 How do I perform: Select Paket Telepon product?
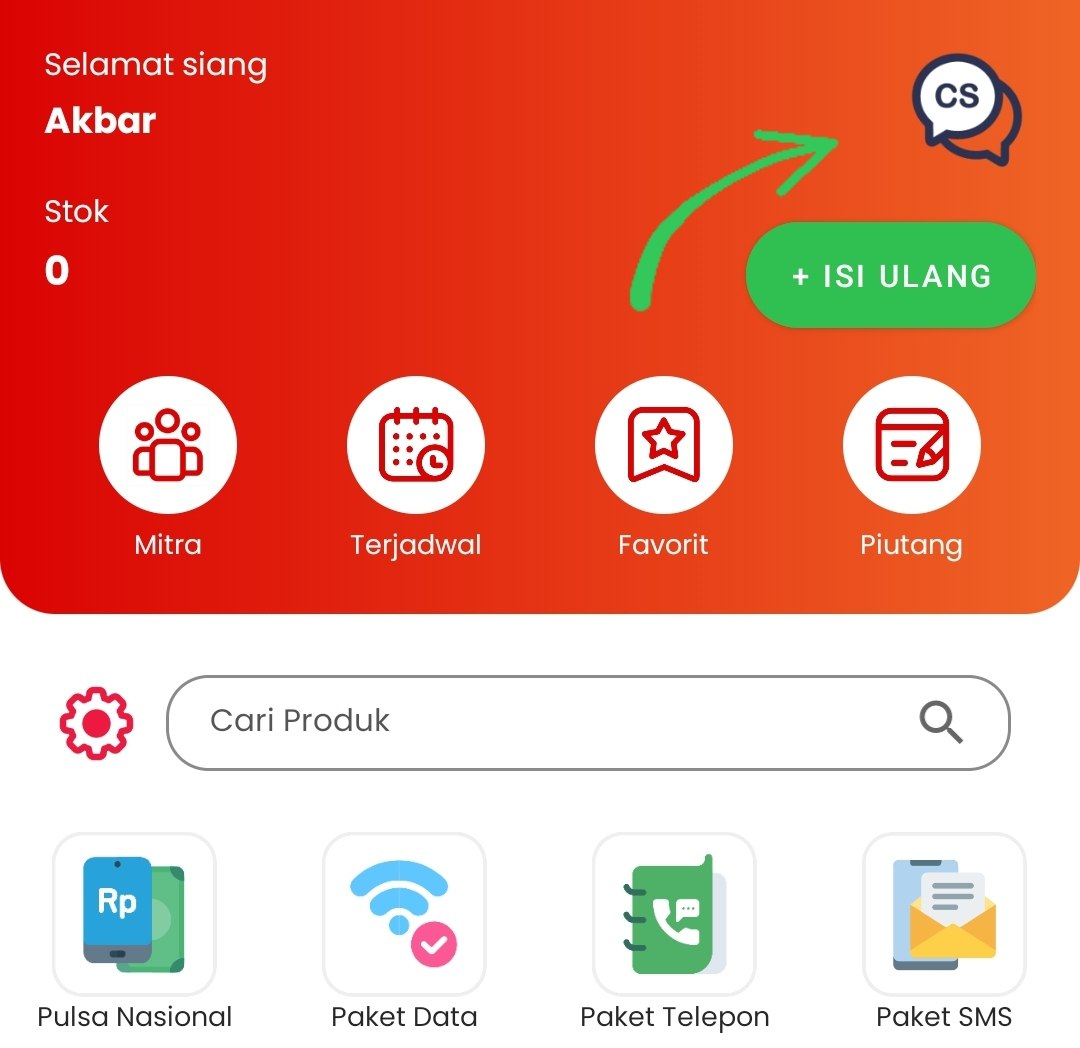(x=674, y=914)
